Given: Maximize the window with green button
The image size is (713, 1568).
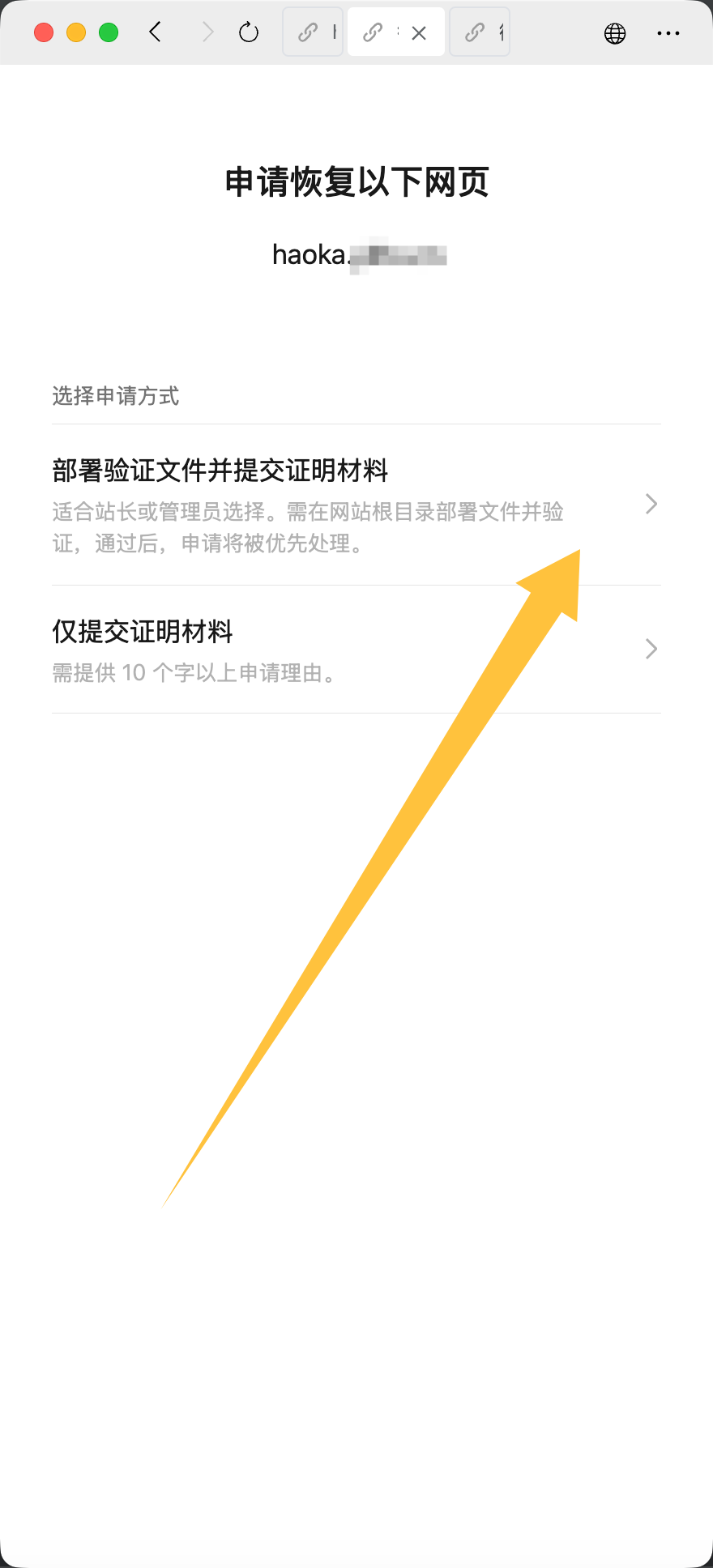Looking at the screenshot, I should (x=109, y=32).
